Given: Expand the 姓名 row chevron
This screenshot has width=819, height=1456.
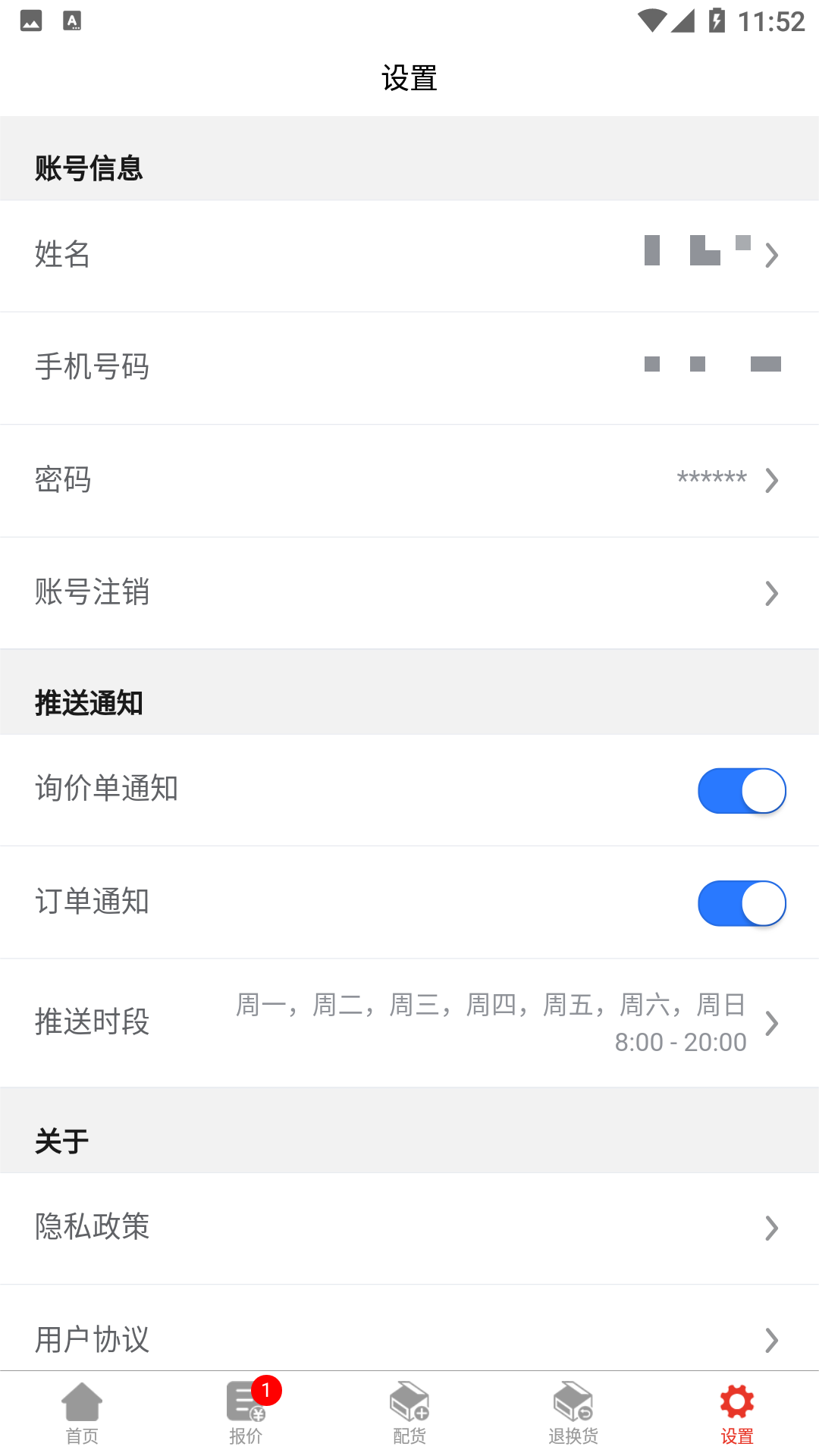Looking at the screenshot, I should (x=772, y=256).
